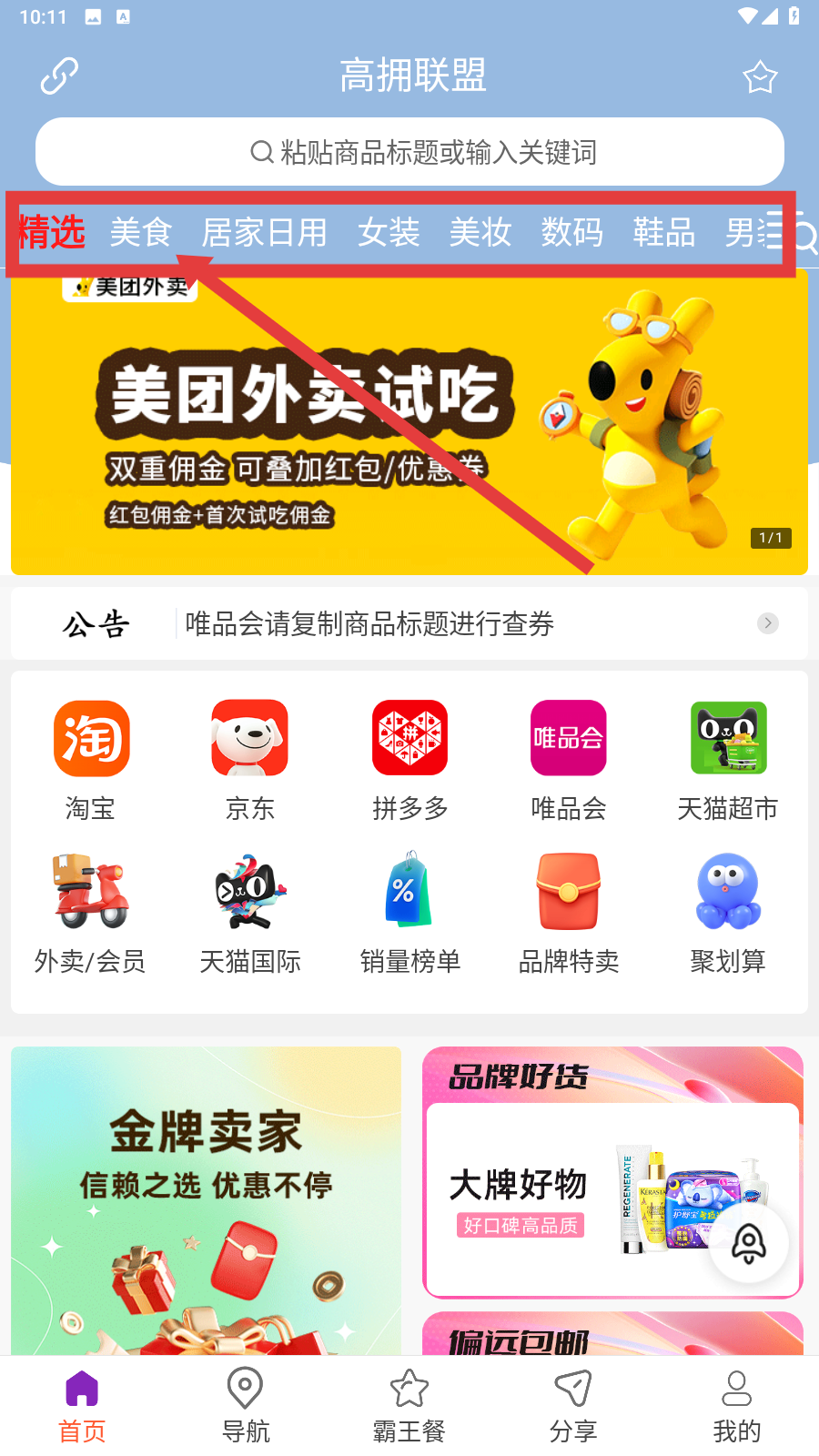The height and width of the screenshot is (1456, 819).
Task: Go to the 霸王餐 tab
Action: [409, 1406]
